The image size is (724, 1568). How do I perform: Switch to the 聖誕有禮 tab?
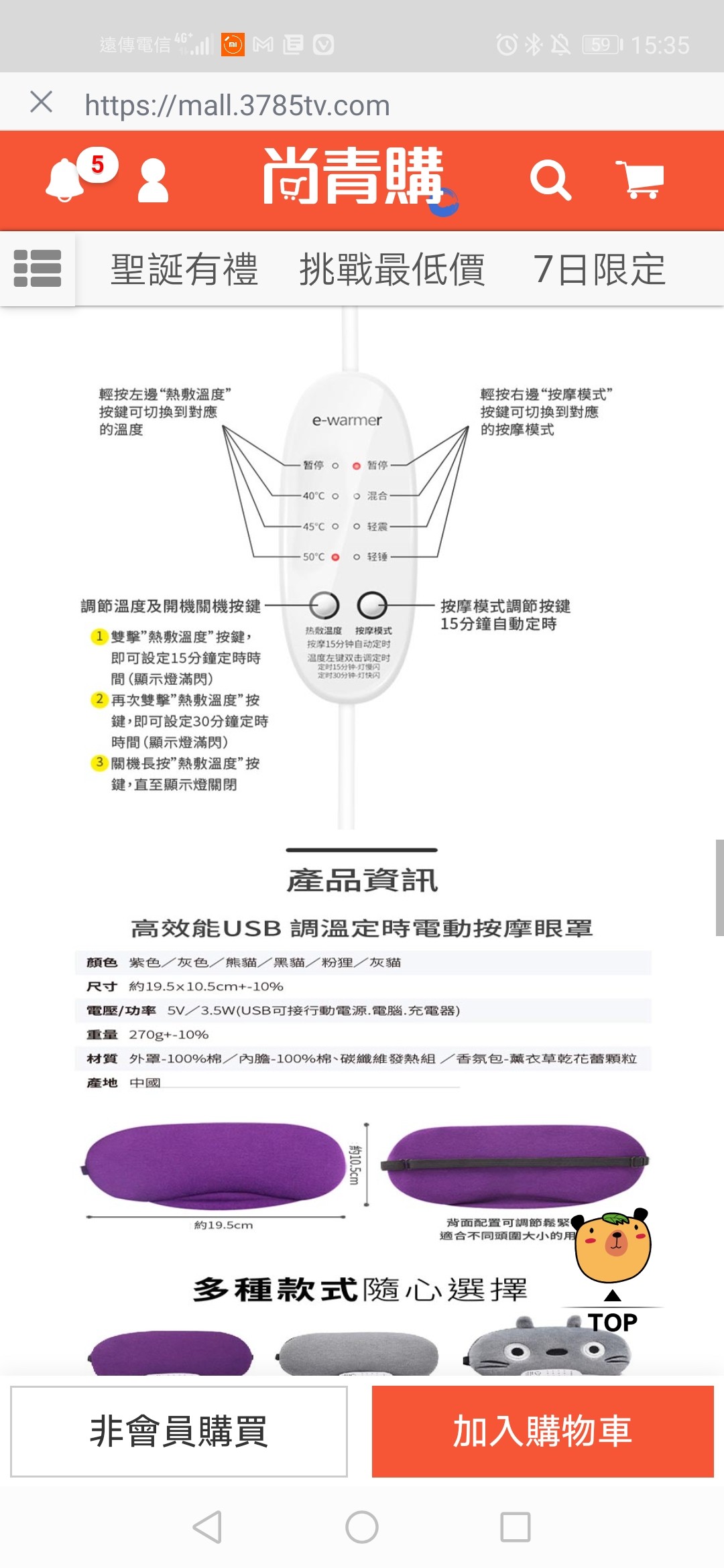coord(184,269)
